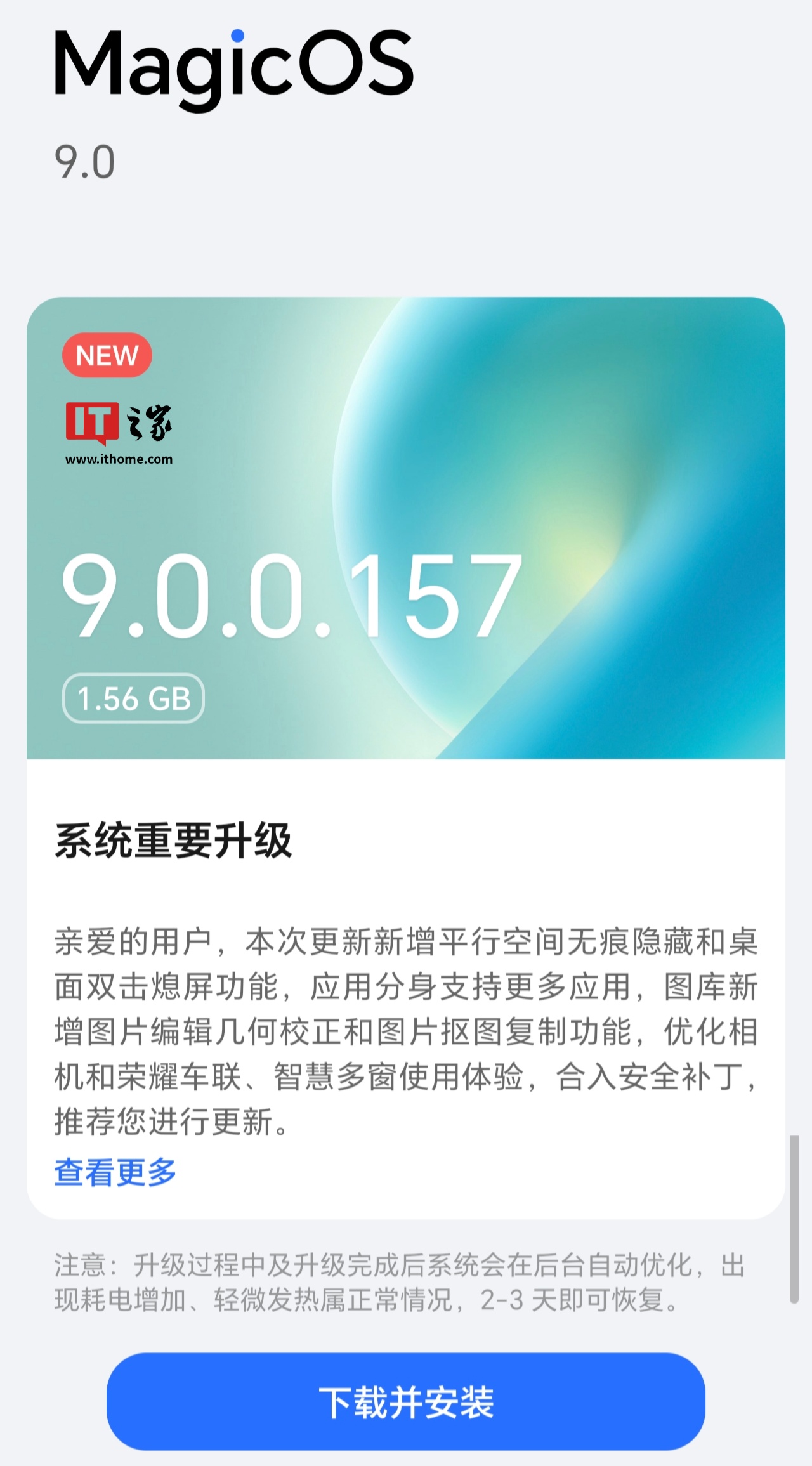The width and height of the screenshot is (812, 1466).
Task: Tap the 下载并安装 button
Action: (x=406, y=1401)
